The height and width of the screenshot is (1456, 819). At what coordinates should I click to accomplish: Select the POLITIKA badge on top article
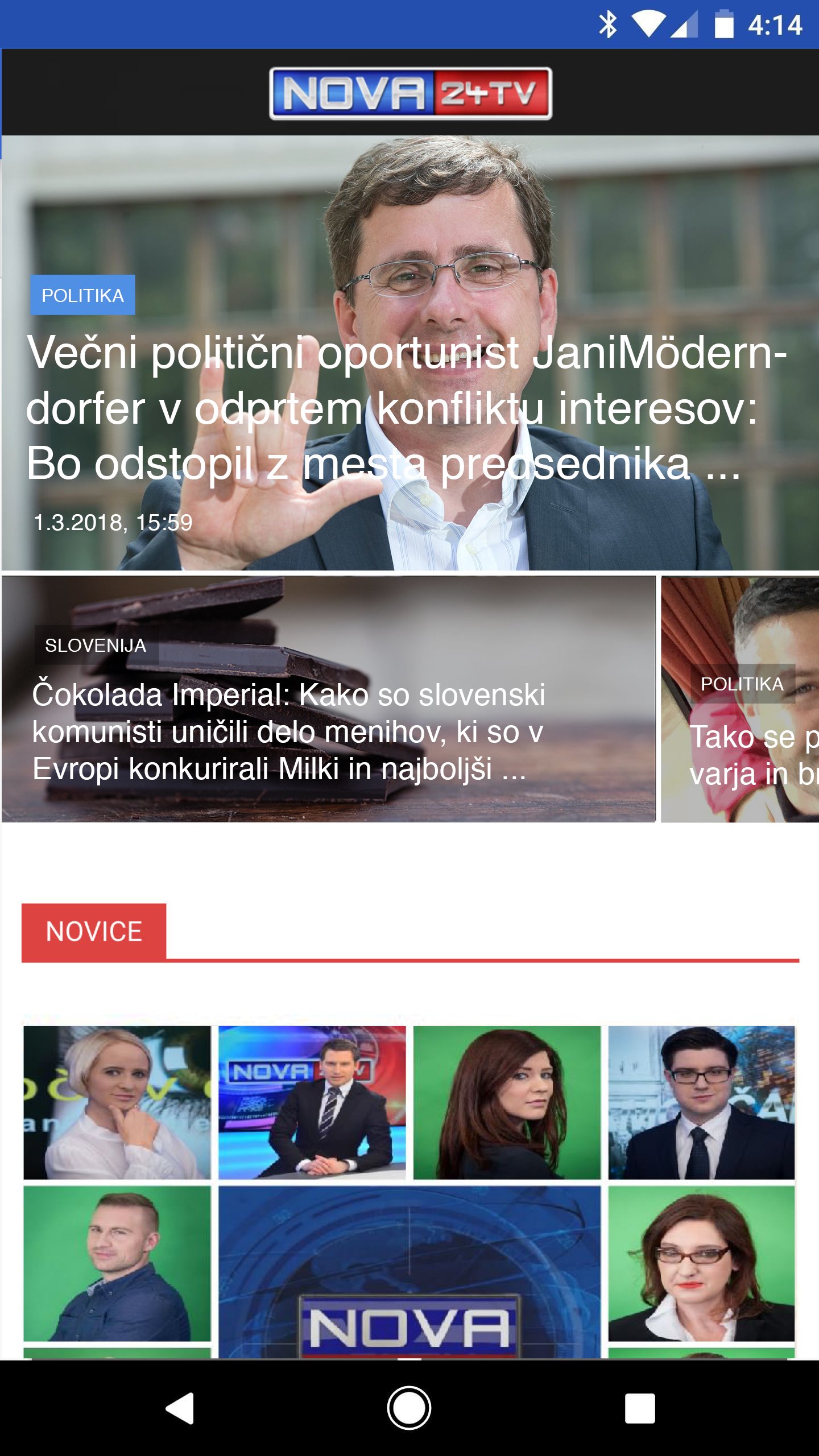pos(83,295)
